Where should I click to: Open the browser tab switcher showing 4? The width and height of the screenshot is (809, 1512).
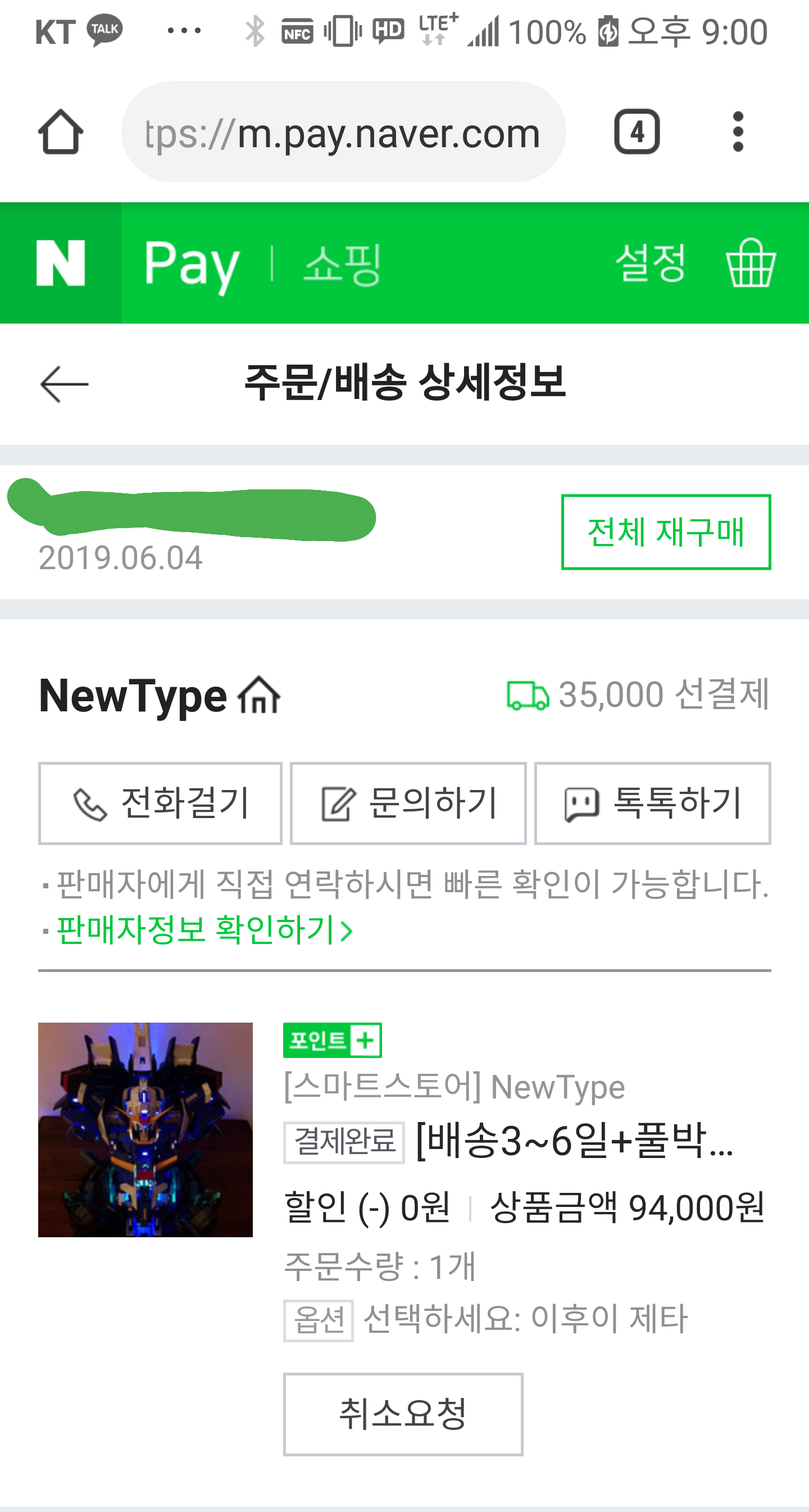pyautogui.click(x=637, y=132)
